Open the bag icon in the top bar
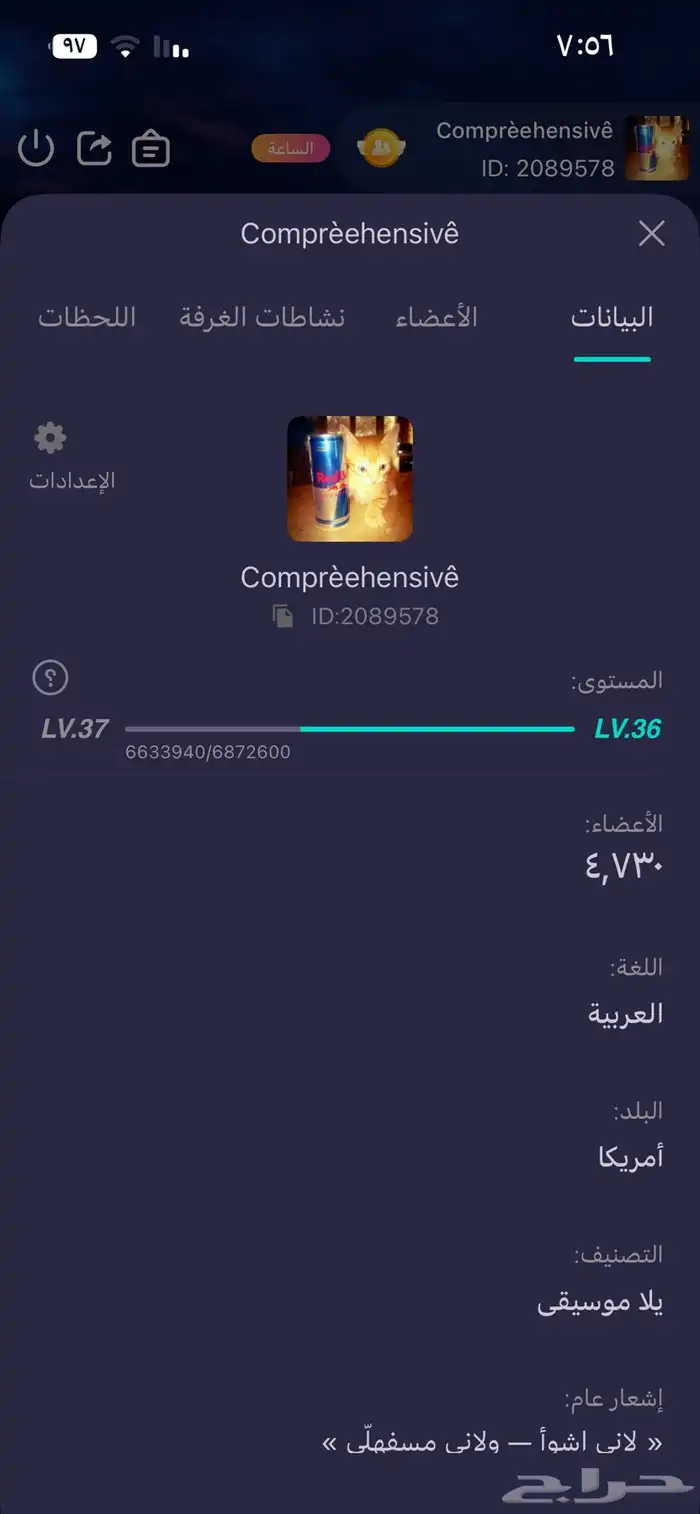 click(x=151, y=149)
